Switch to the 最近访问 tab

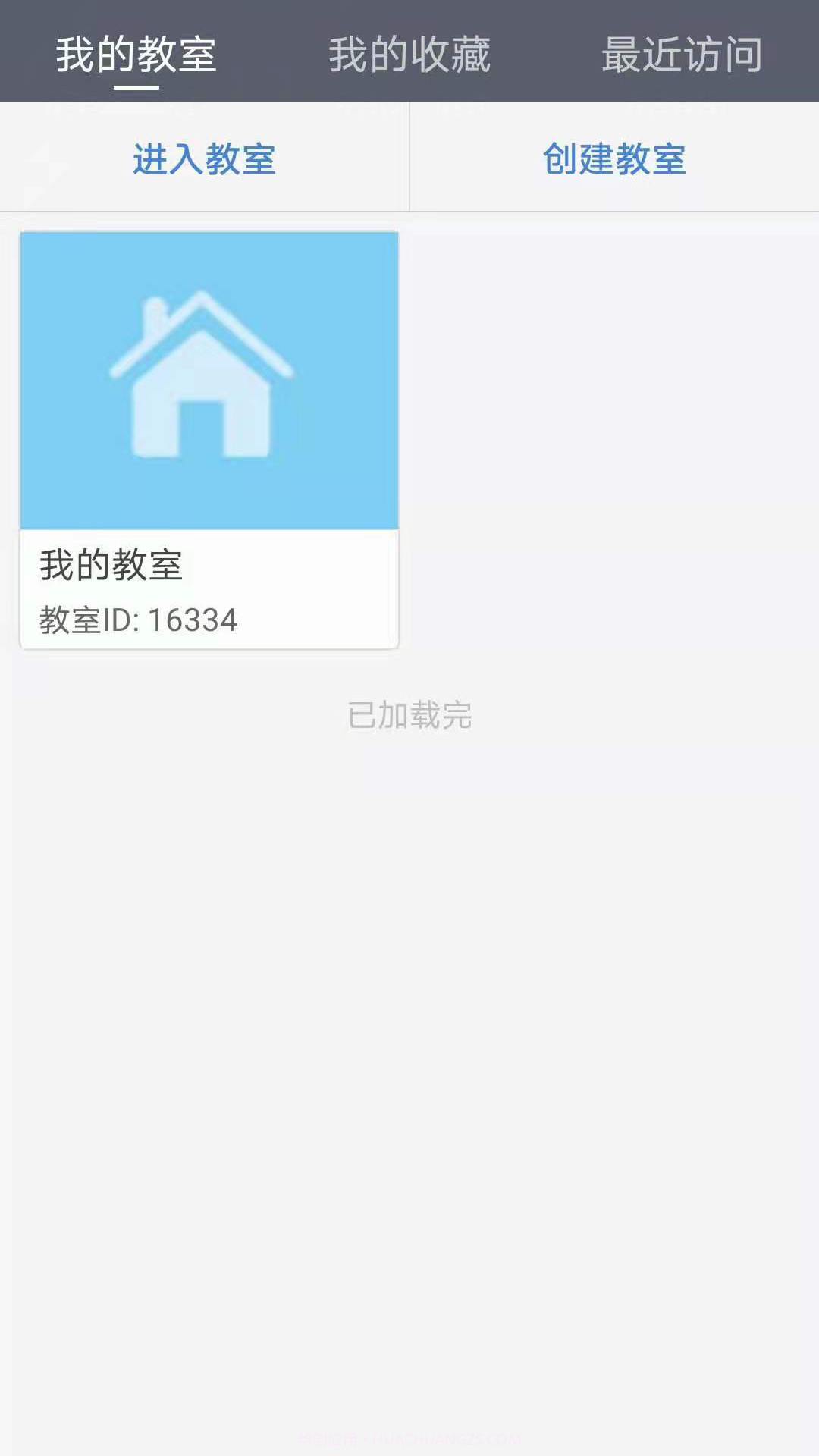point(680,53)
